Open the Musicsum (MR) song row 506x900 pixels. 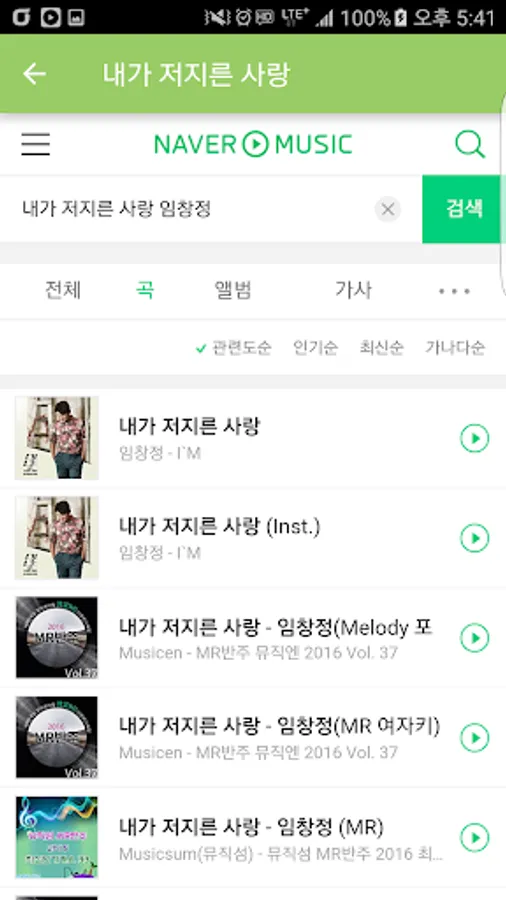[253, 837]
